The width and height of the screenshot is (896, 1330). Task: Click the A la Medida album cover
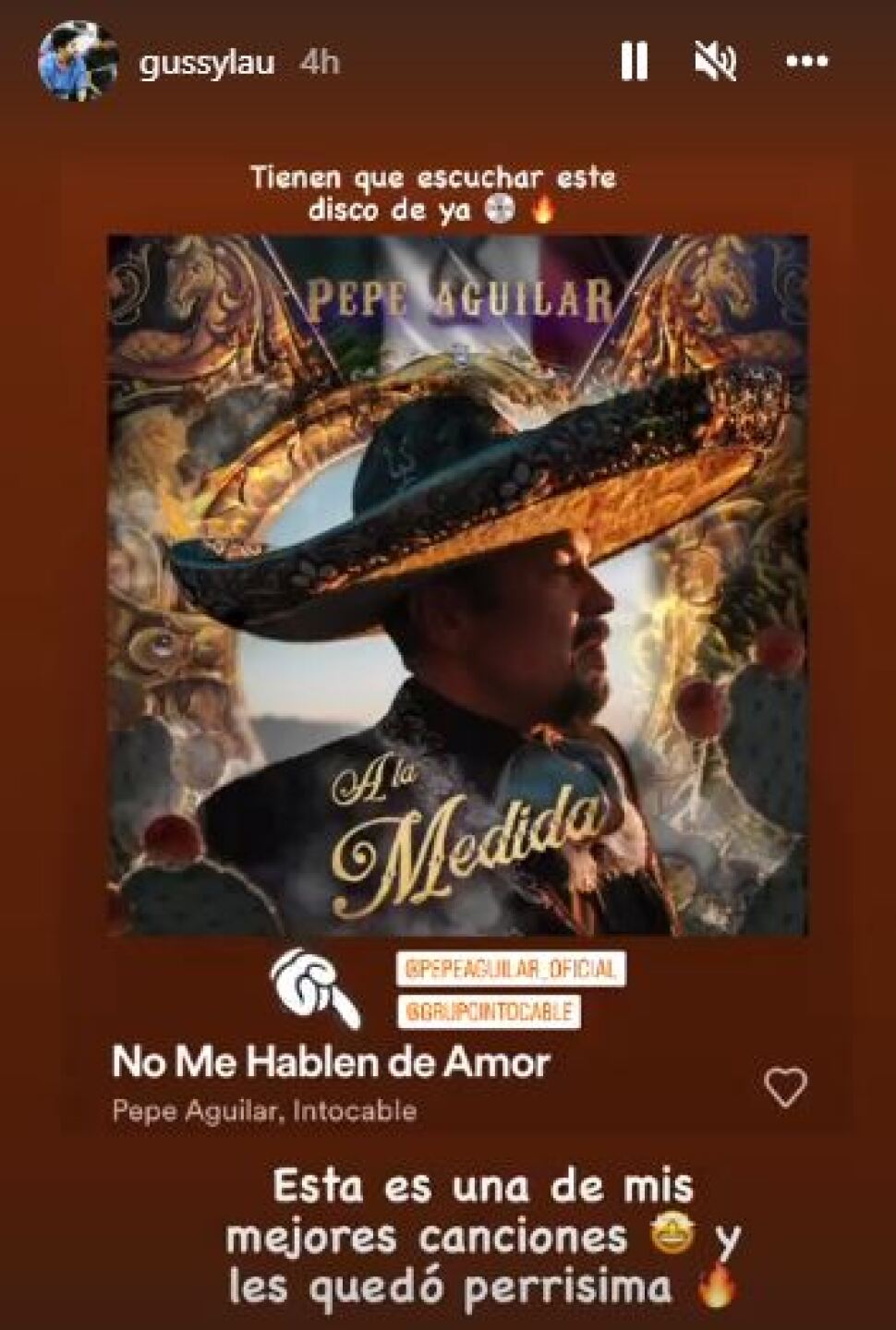point(448,582)
